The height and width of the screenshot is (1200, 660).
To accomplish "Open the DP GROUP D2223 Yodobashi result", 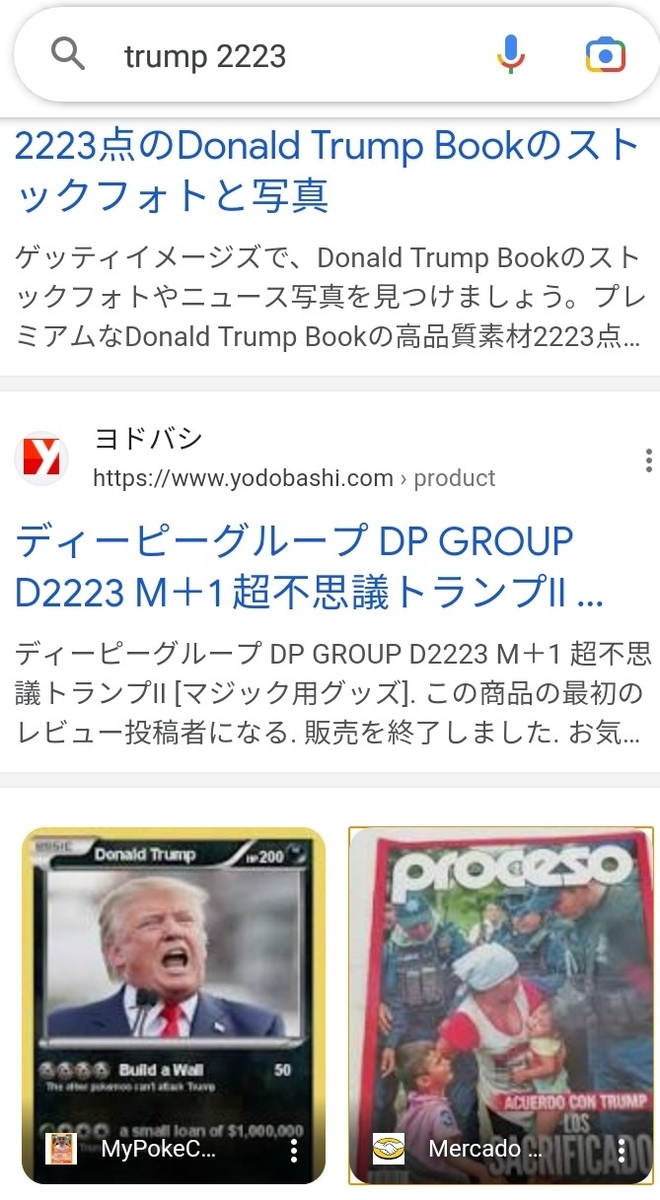I will 309,566.
